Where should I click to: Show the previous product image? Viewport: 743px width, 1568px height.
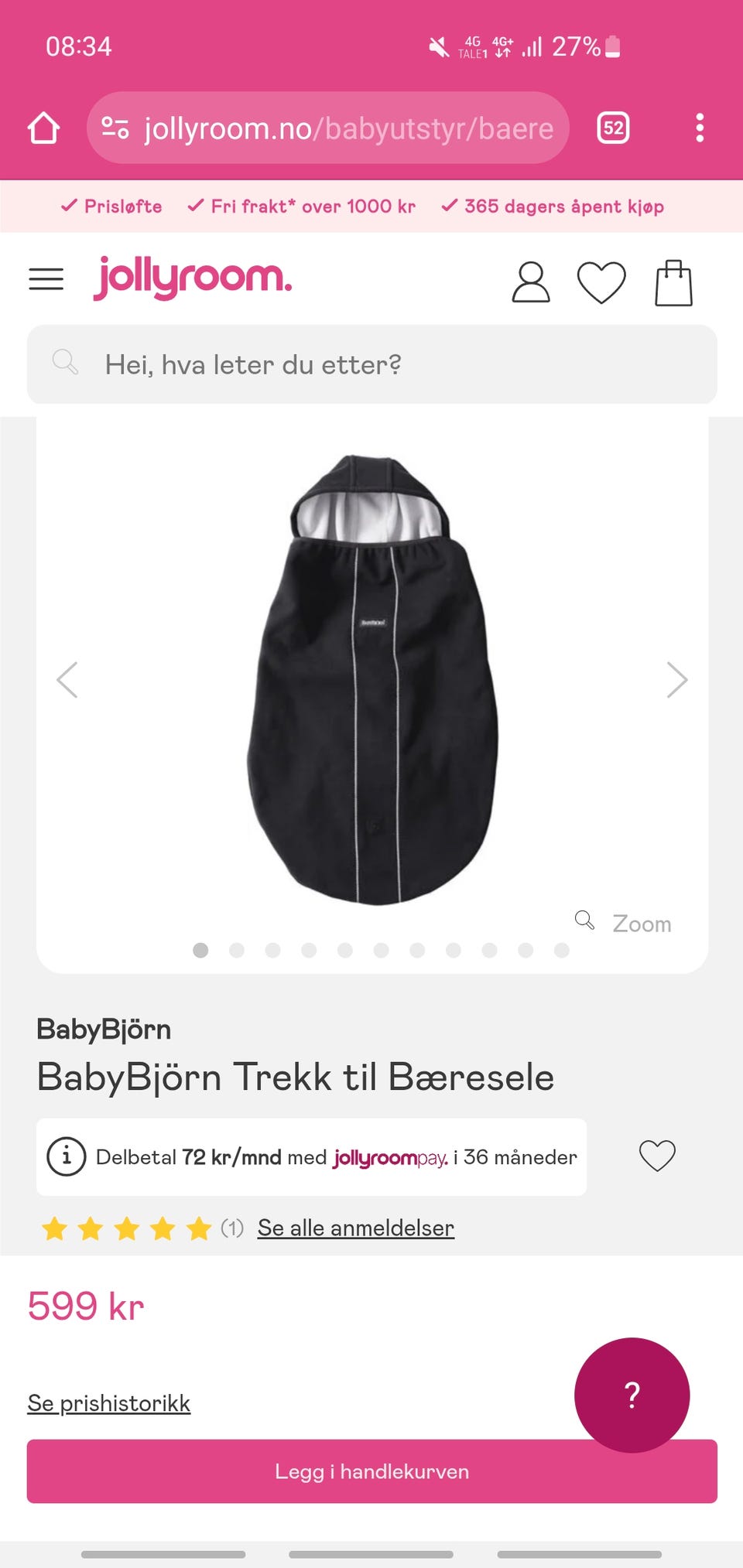pyautogui.click(x=68, y=680)
